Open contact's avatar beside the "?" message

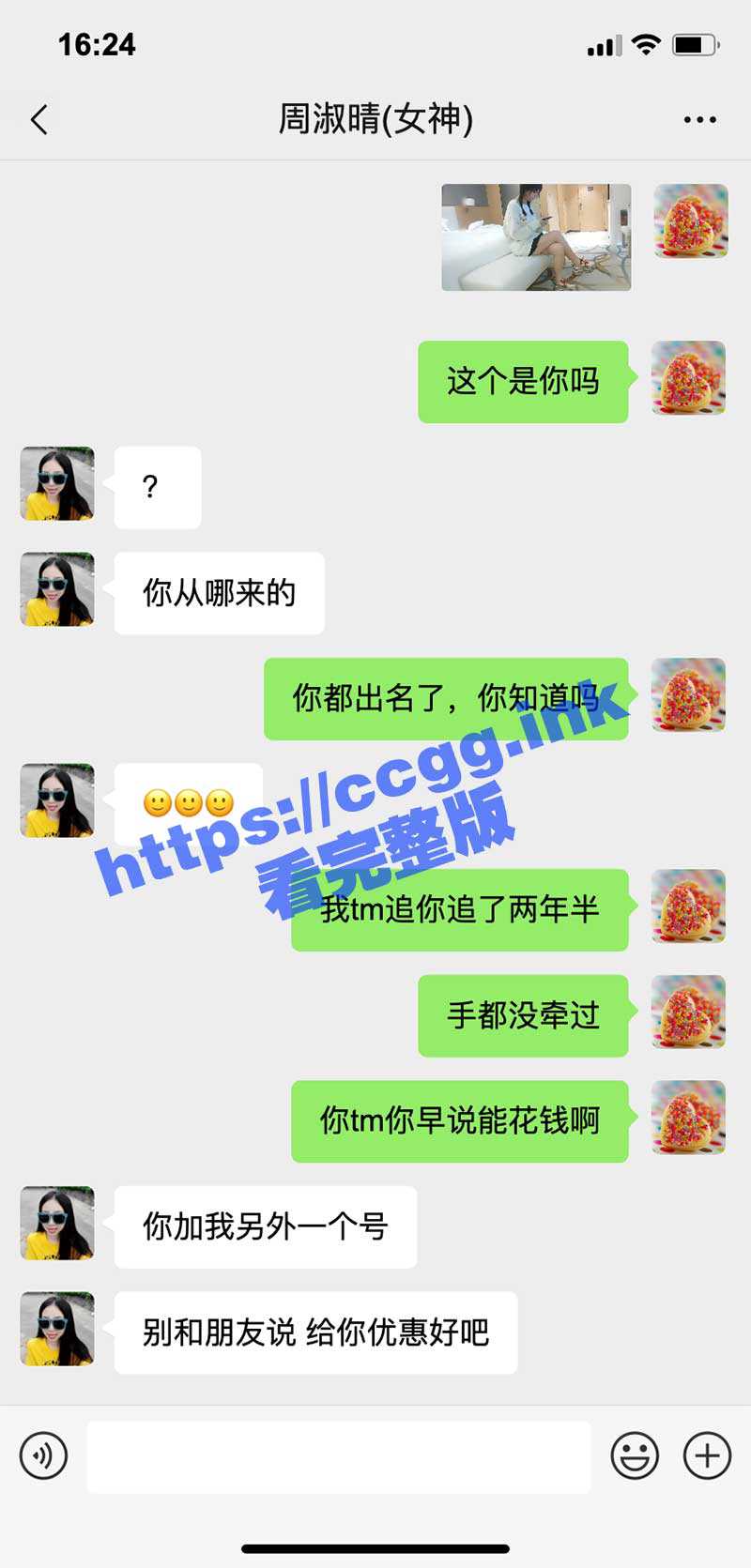(x=57, y=484)
